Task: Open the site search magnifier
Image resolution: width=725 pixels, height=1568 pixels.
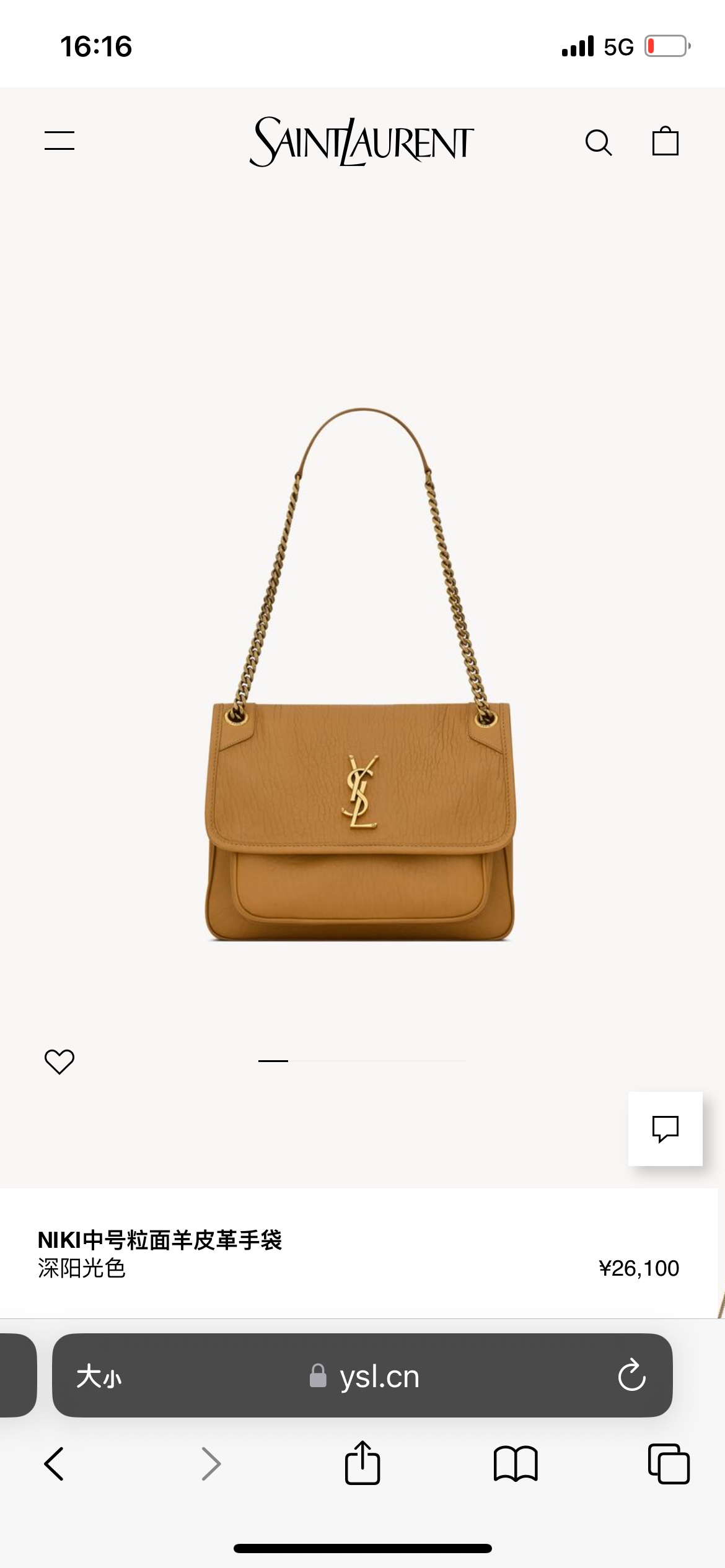Action: tap(599, 142)
